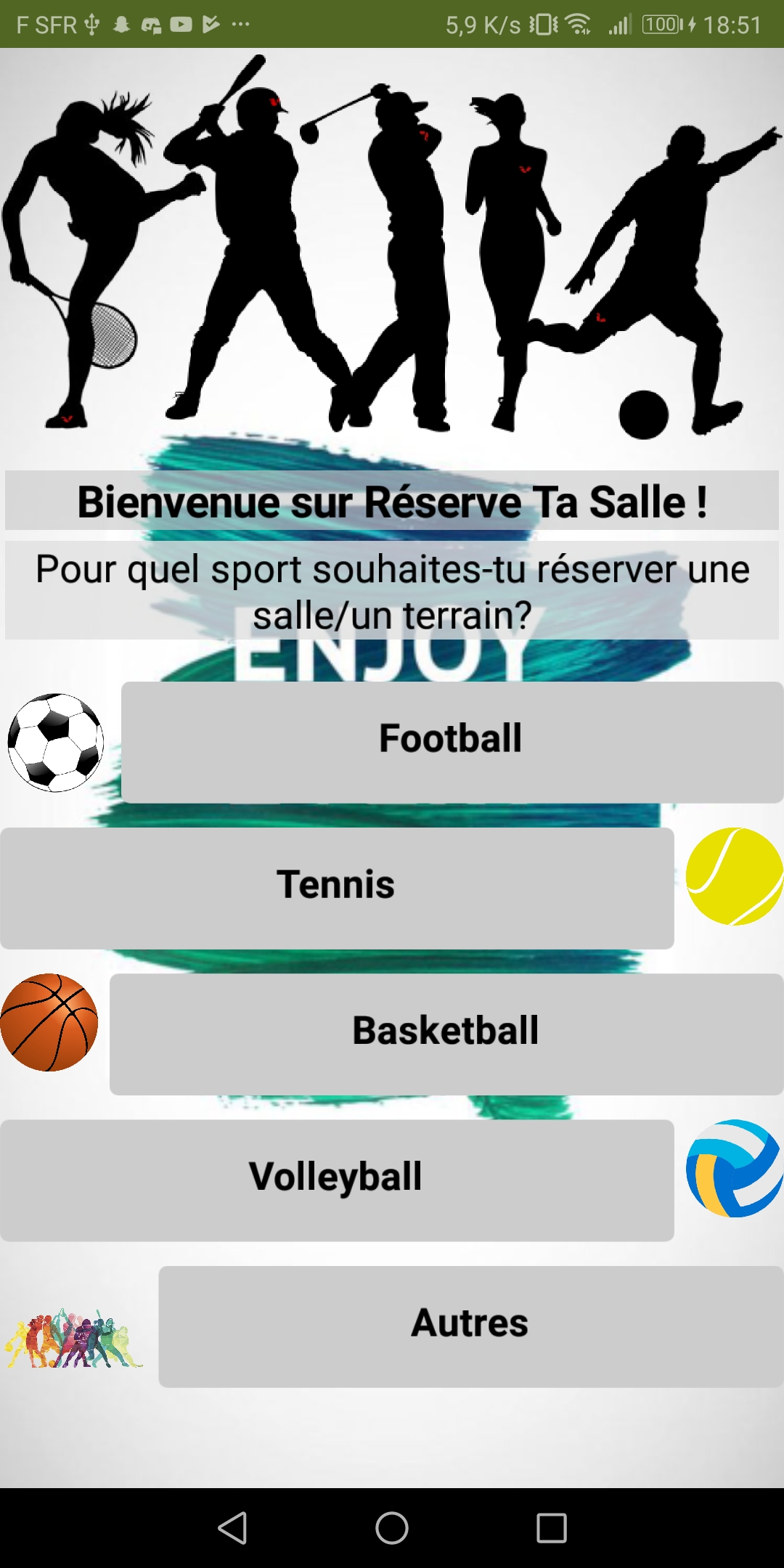Go to the home screen

coord(392,1527)
